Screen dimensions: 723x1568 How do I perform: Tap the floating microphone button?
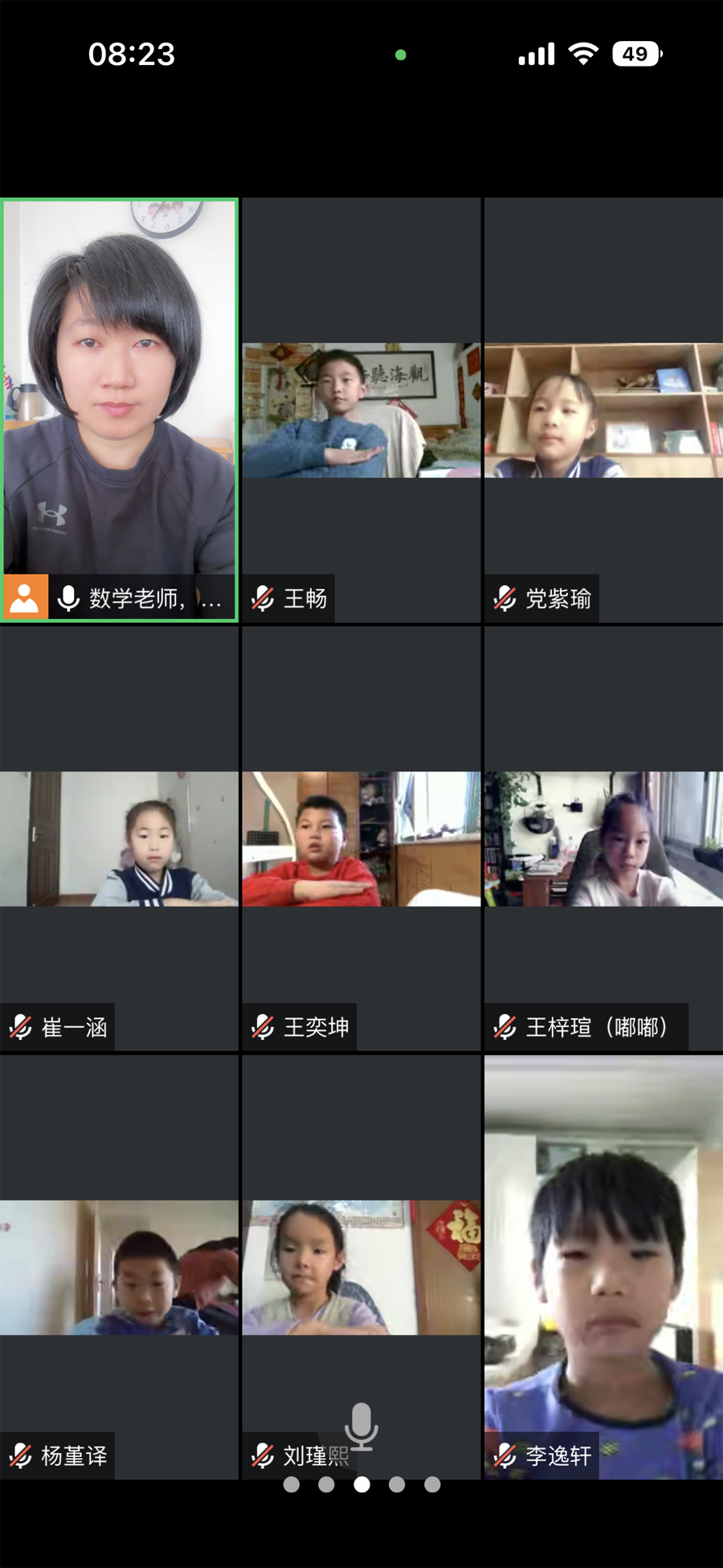pos(361,1427)
